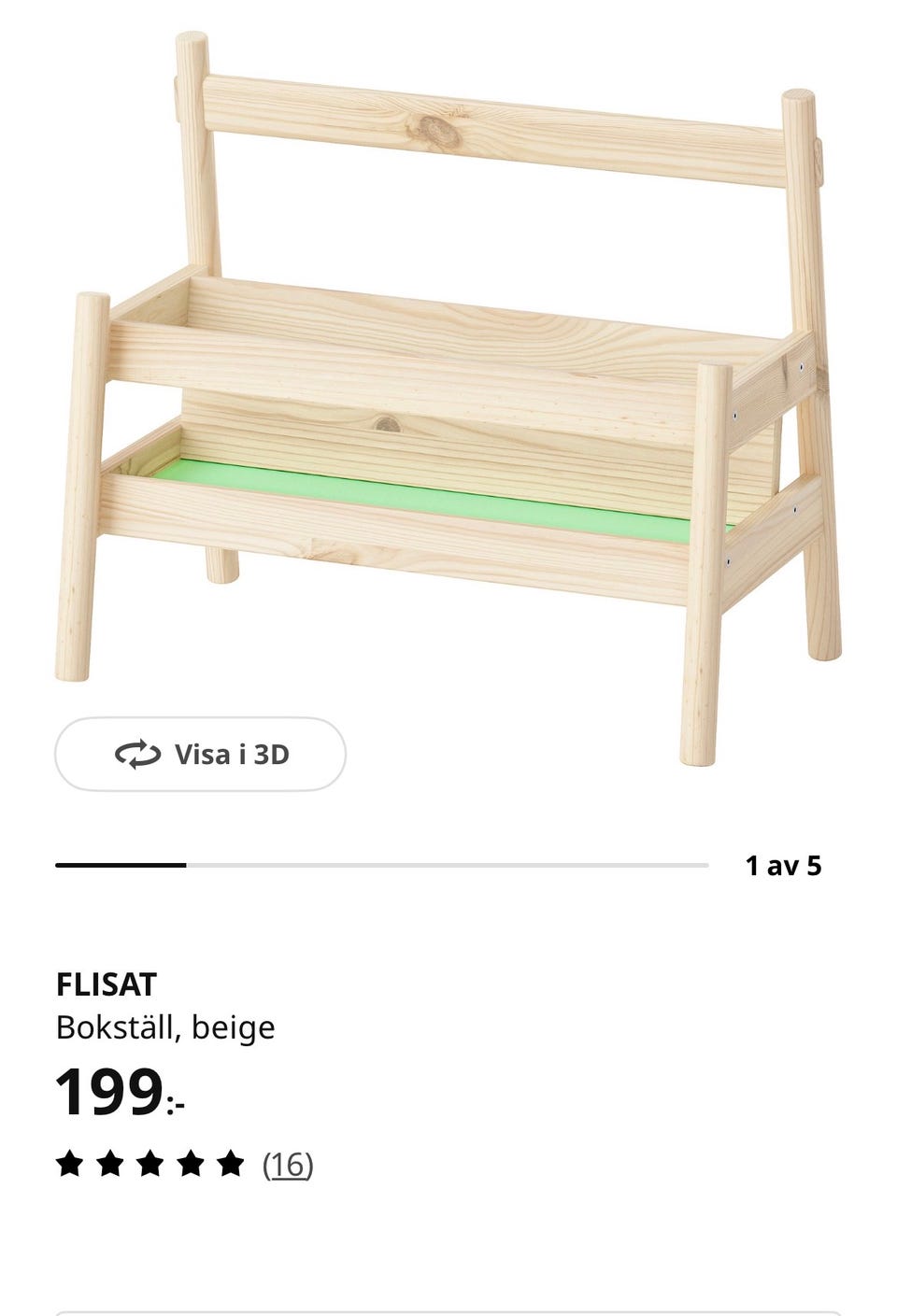The height and width of the screenshot is (1316, 897).
Task: Click the photo of the wooden bookstand
Action: [x=448, y=374]
